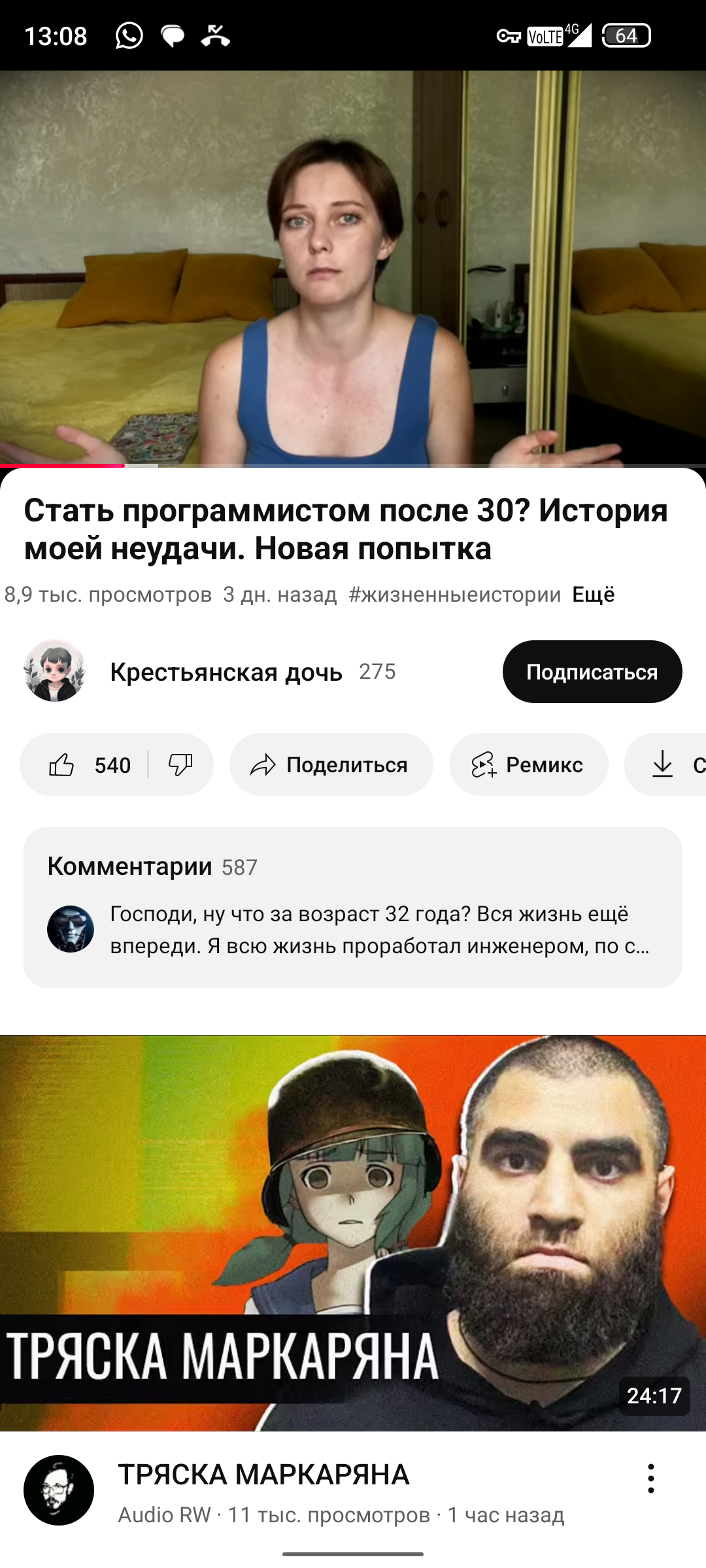Dislike this video
The width and height of the screenshot is (706, 1568).
(180, 764)
